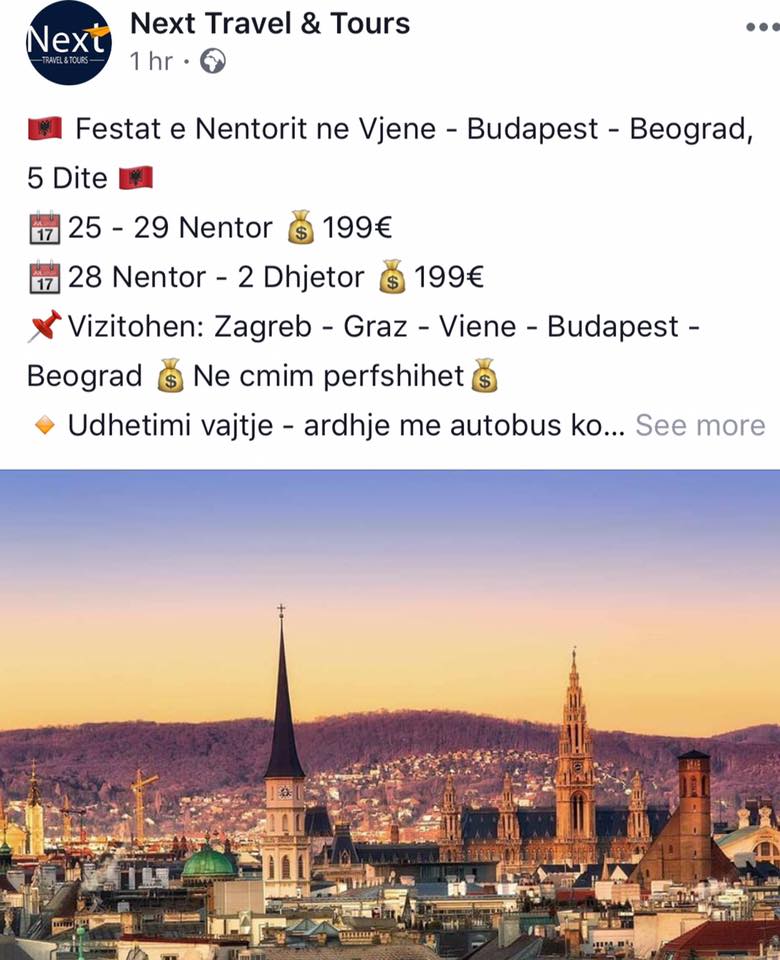Open the Vienna skyline photo in the post
780x960 pixels.
click(x=390, y=715)
